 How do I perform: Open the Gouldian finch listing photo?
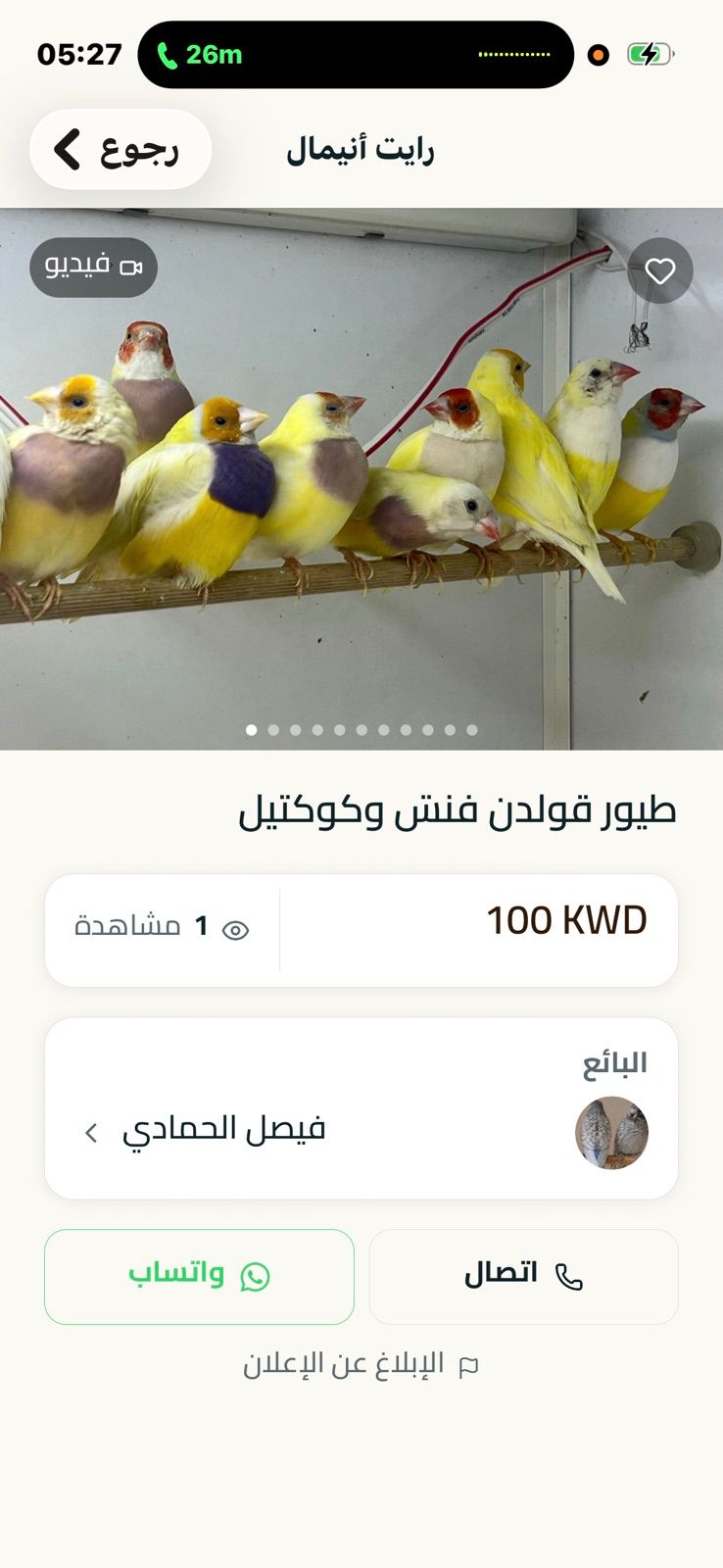point(361,479)
